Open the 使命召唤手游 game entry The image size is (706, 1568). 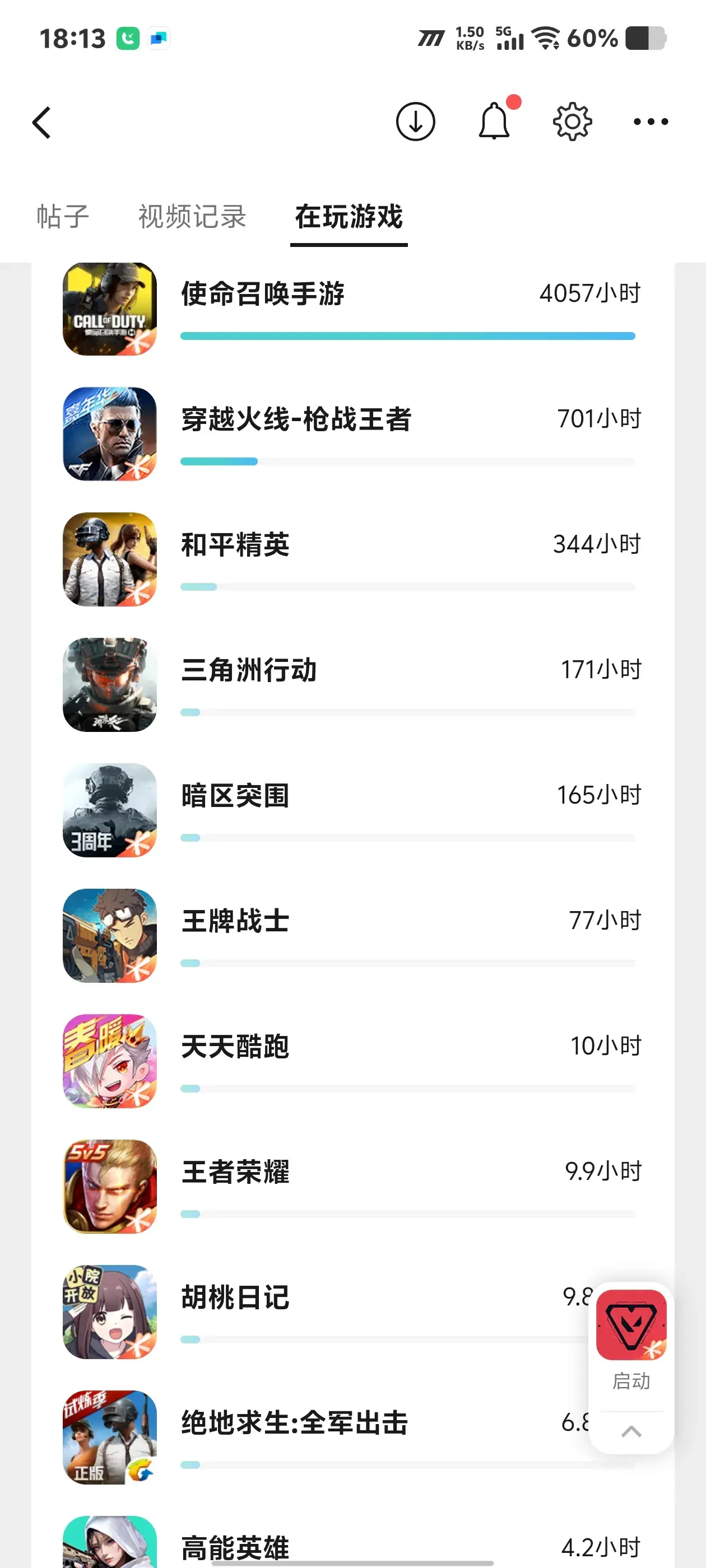263,295
